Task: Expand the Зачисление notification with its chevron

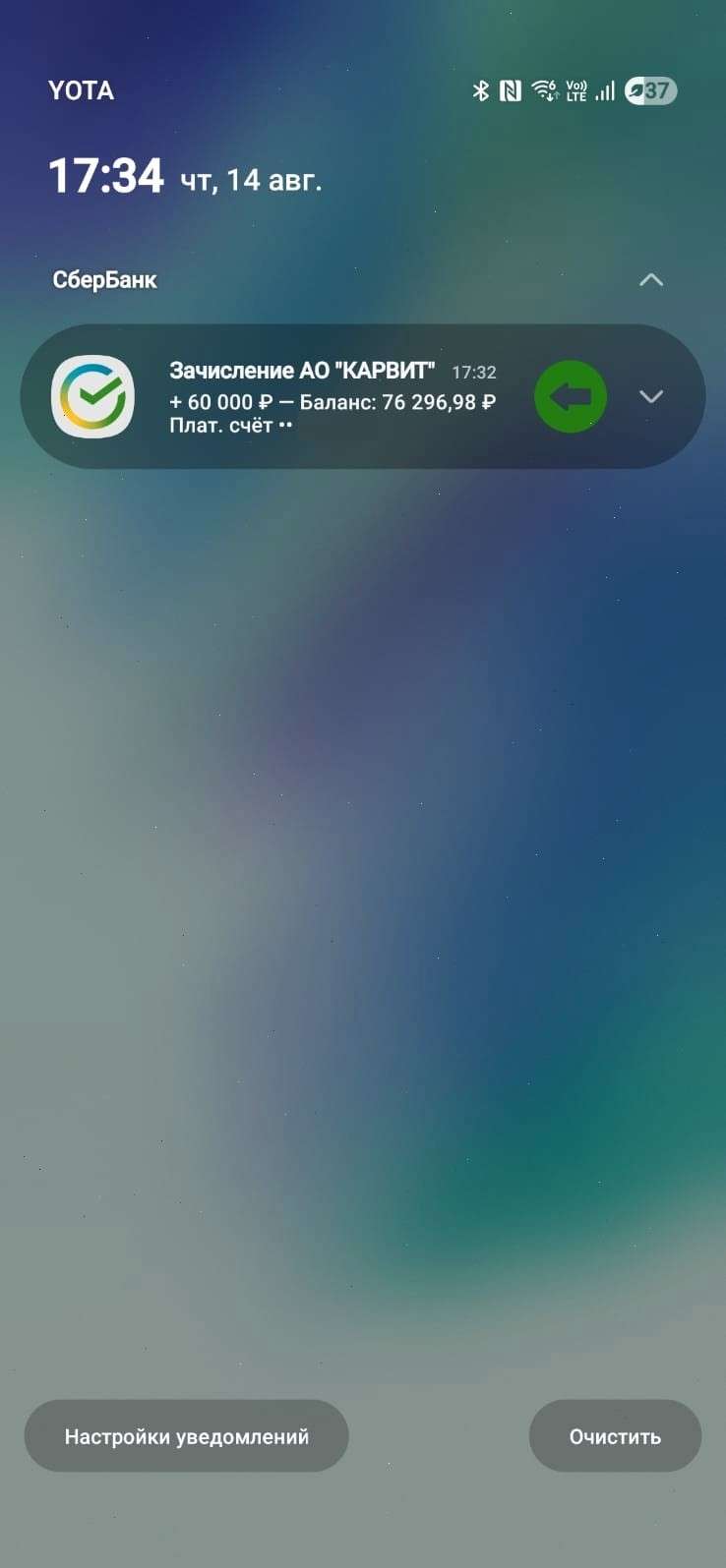Action: pyautogui.click(x=651, y=396)
